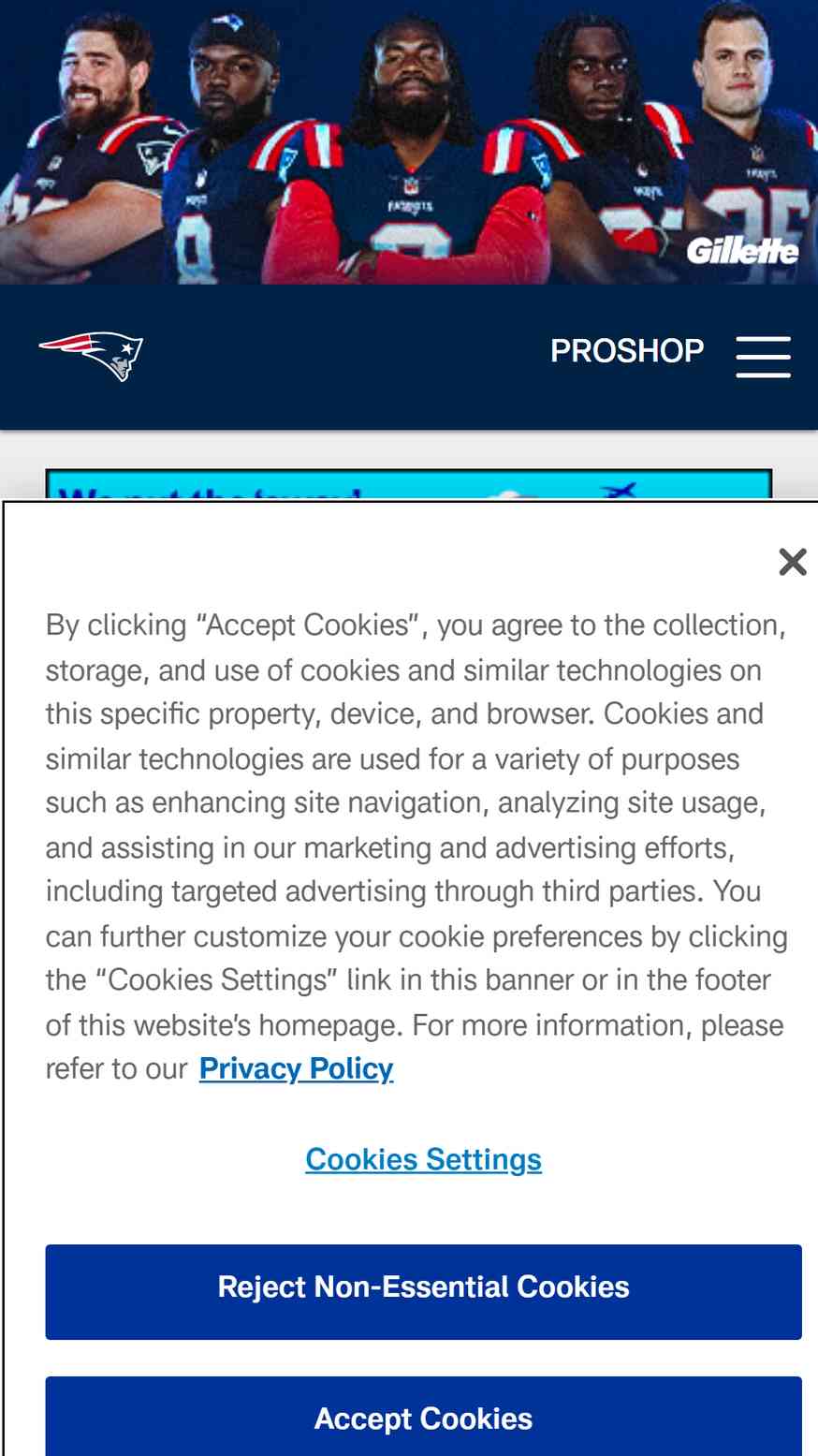818x1456 pixels.
Task: Open Cookies Settings
Action: (x=423, y=1159)
